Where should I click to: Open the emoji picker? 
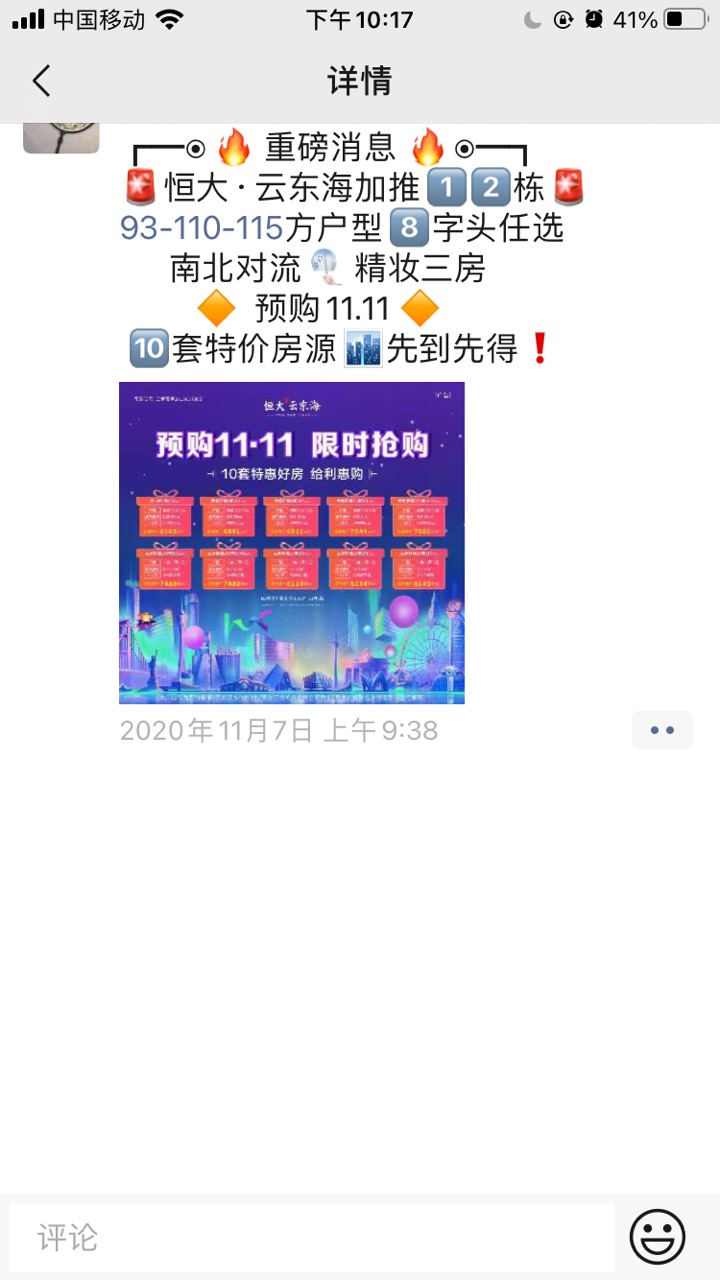point(657,1237)
